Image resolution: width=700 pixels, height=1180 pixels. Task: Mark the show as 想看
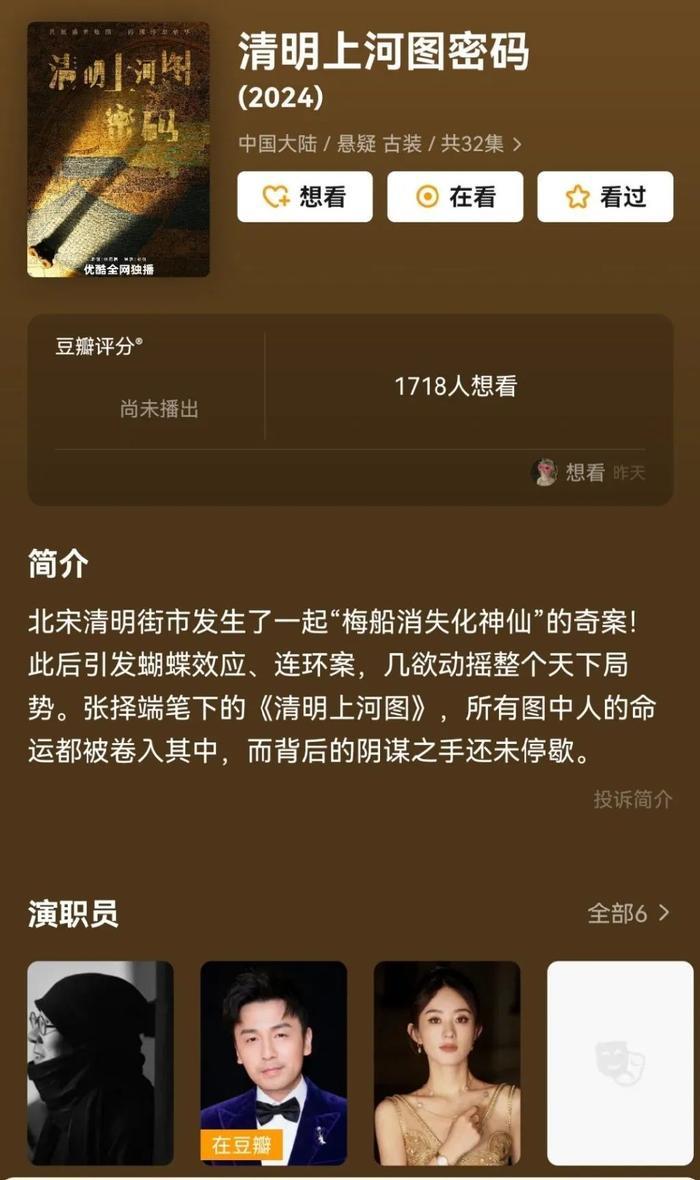click(x=304, y=197)
